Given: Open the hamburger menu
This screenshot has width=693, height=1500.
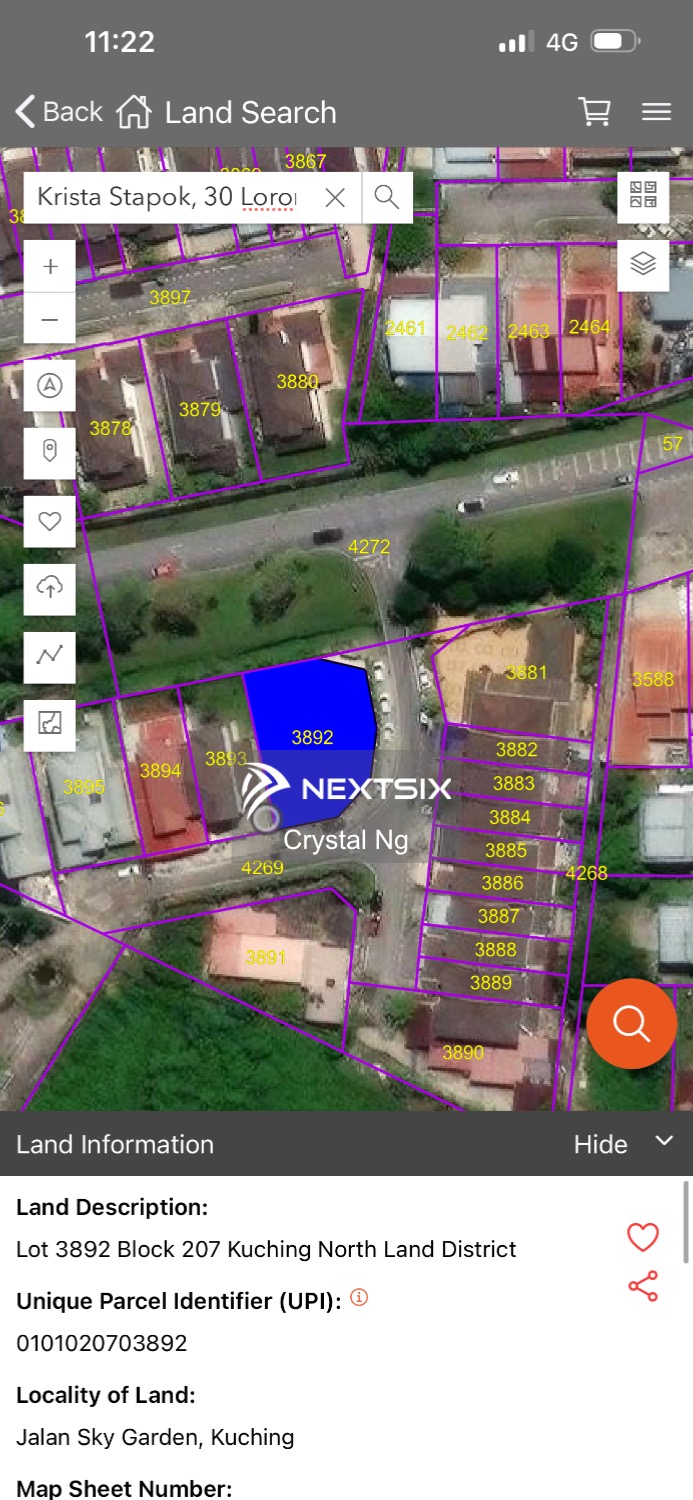Looking at the screenshot, I should pos(656,112).
